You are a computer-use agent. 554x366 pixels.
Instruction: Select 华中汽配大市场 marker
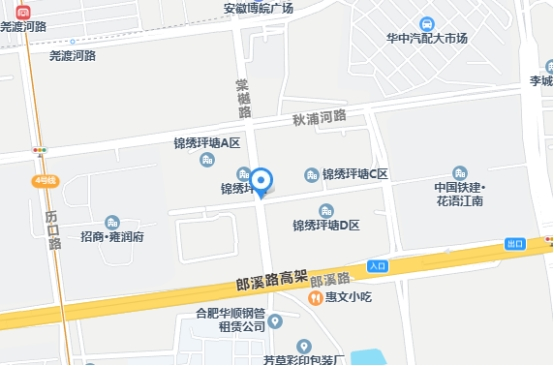(427, 24)
